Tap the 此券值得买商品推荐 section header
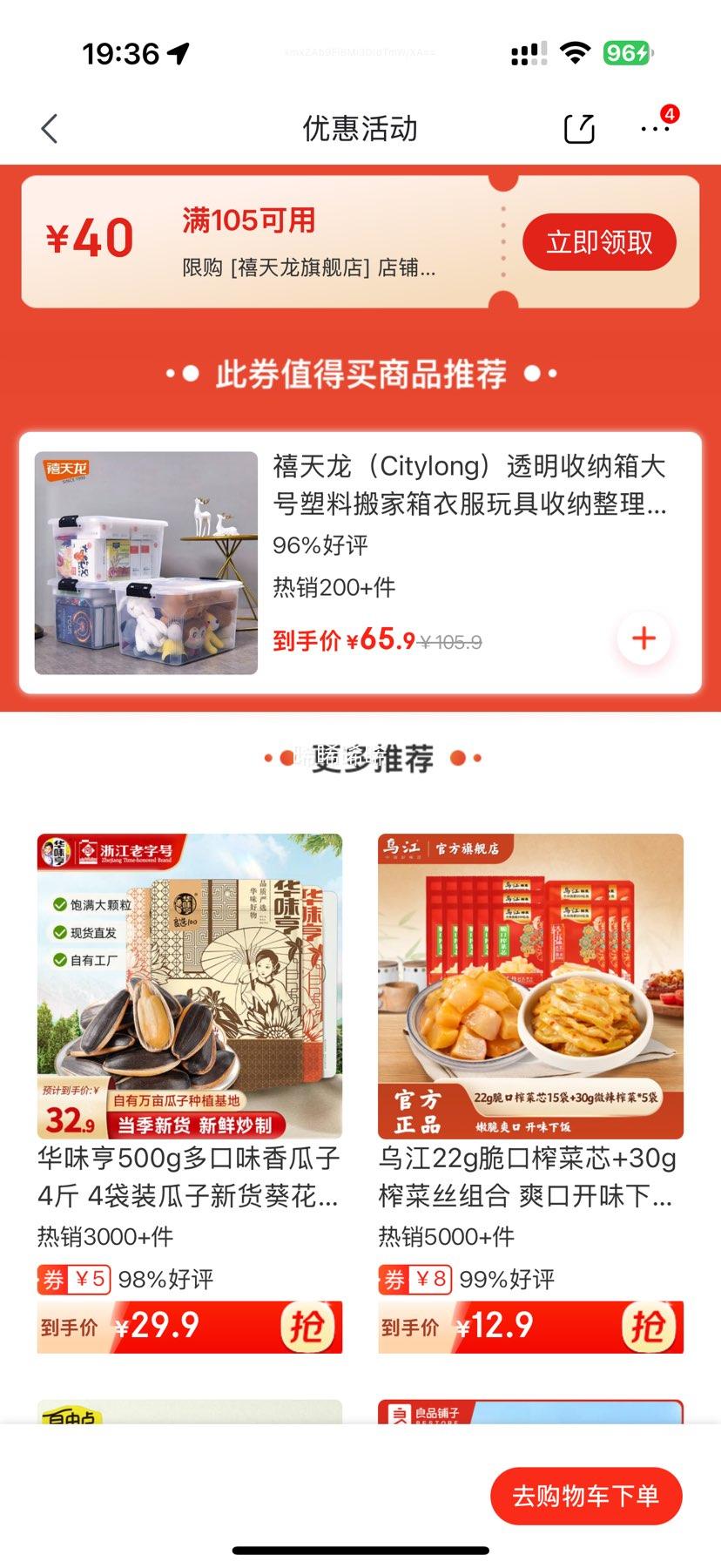 360,374
